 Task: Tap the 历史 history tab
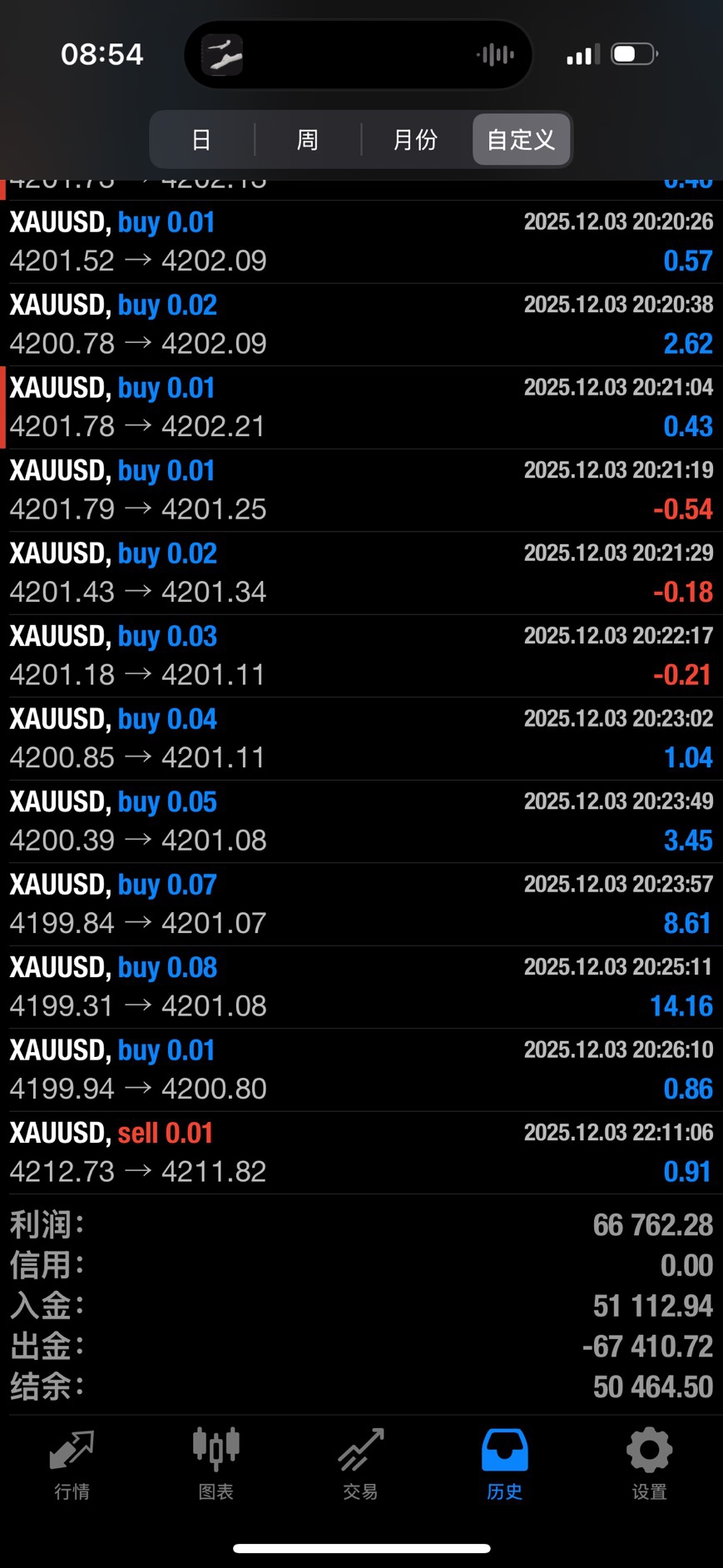tap(505, 1465)
